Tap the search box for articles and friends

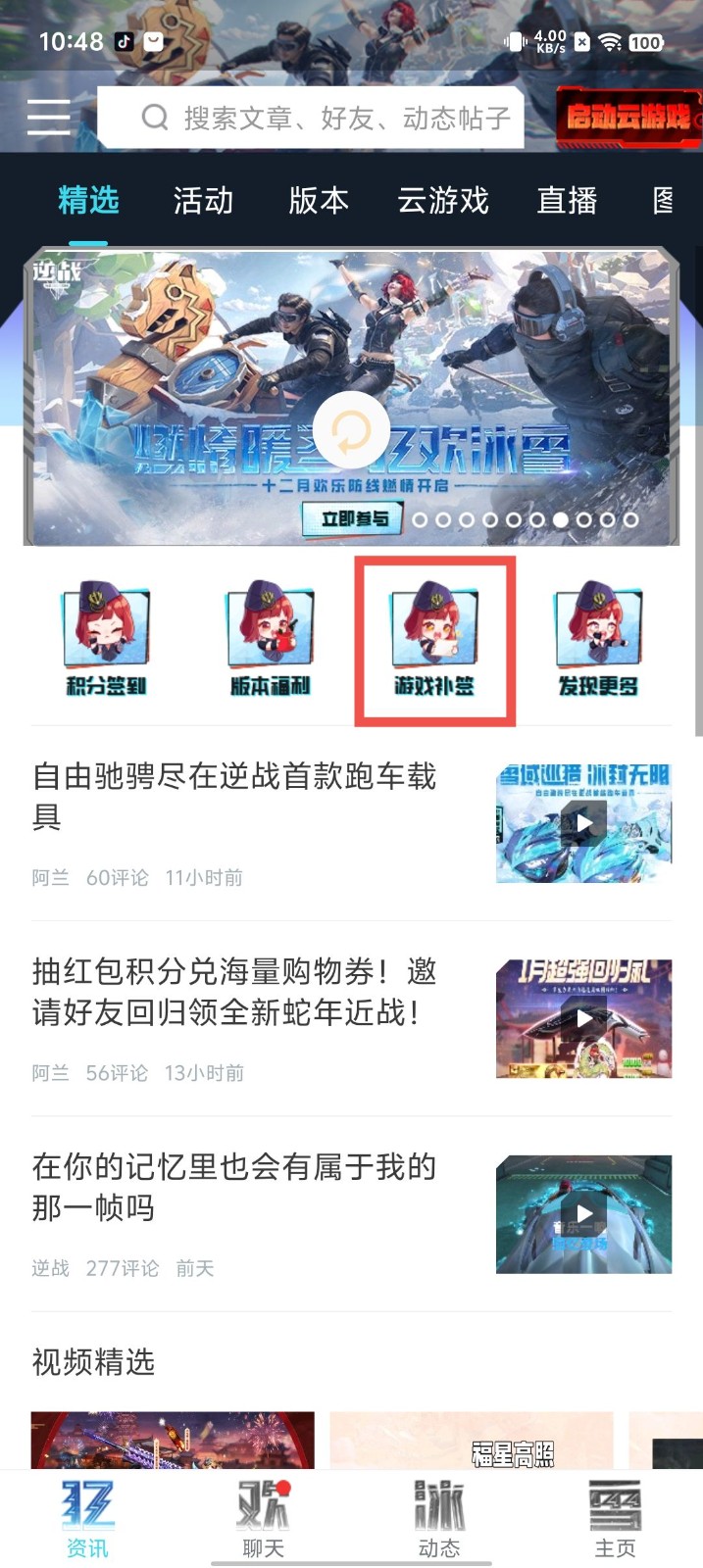point(324,119)
